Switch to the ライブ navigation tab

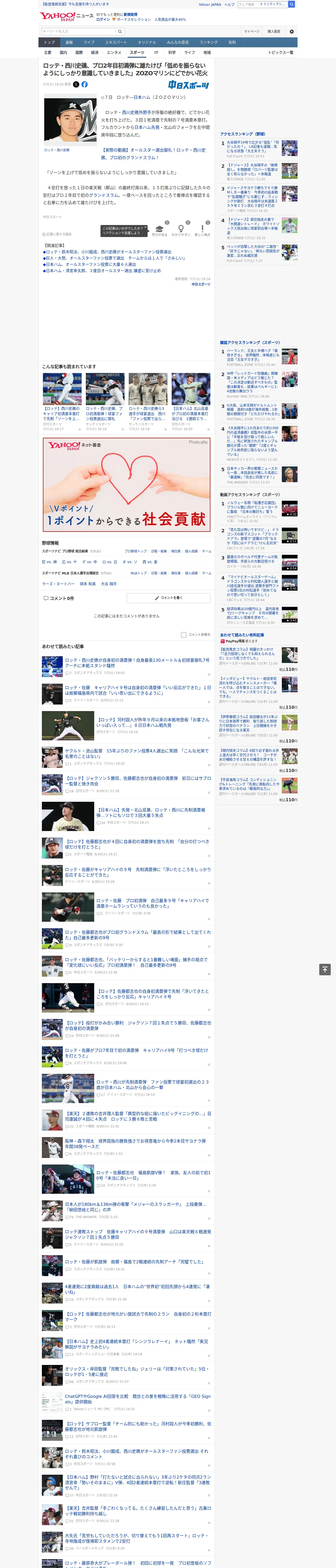pyautogui.click(x=89, y=43)
